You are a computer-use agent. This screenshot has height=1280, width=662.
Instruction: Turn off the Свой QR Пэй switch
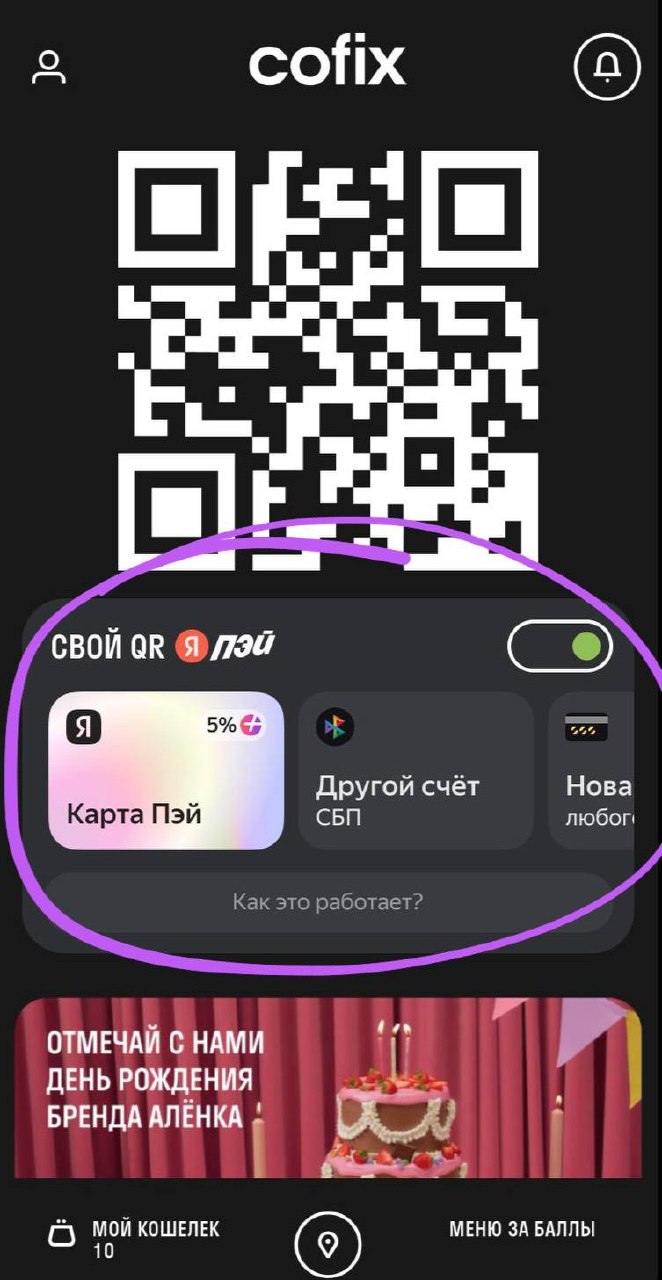pyautogui.click(x=560, y=647)
